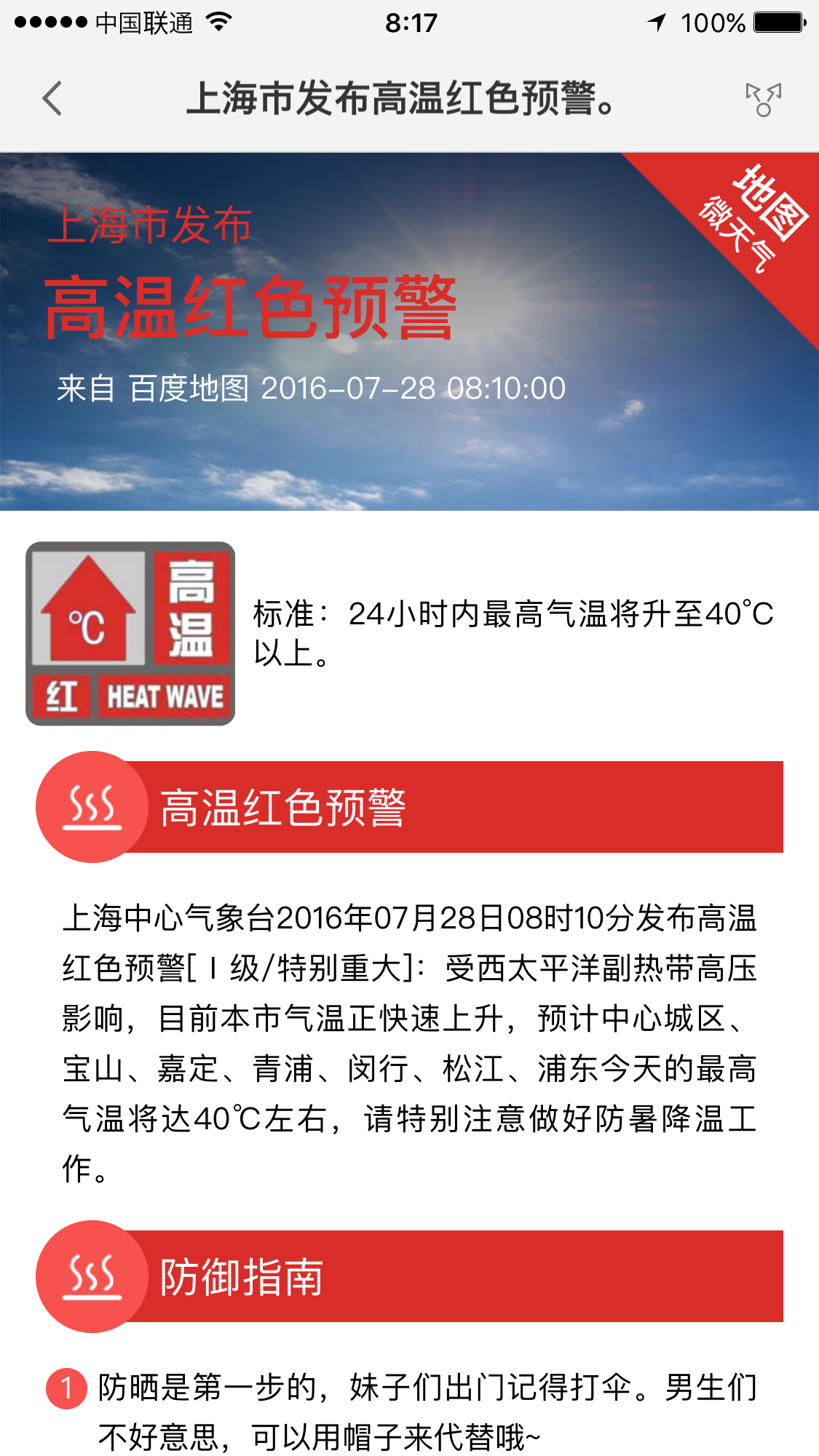This screenshot has height=1456, width=819.
Task: Select the red HEAT WAVE warning badge
Action: [130, 632]
